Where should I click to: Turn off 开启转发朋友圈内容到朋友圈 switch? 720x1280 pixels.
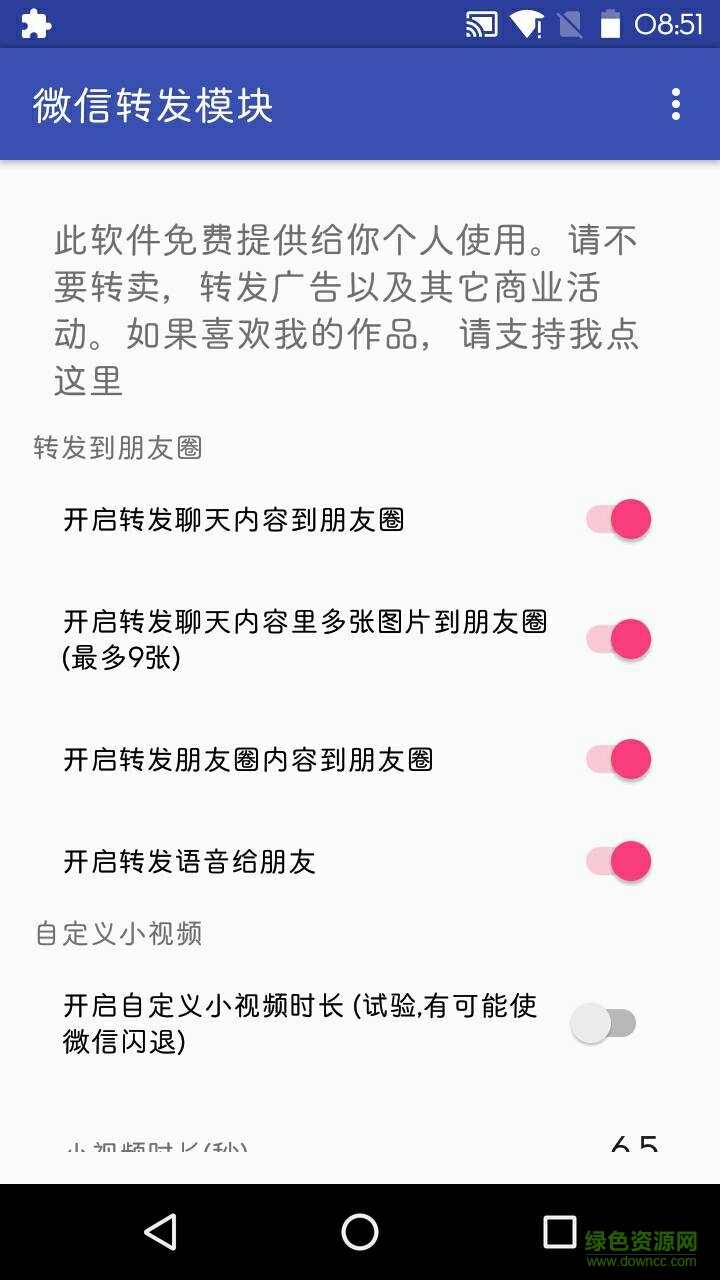(x=617, y=760)
